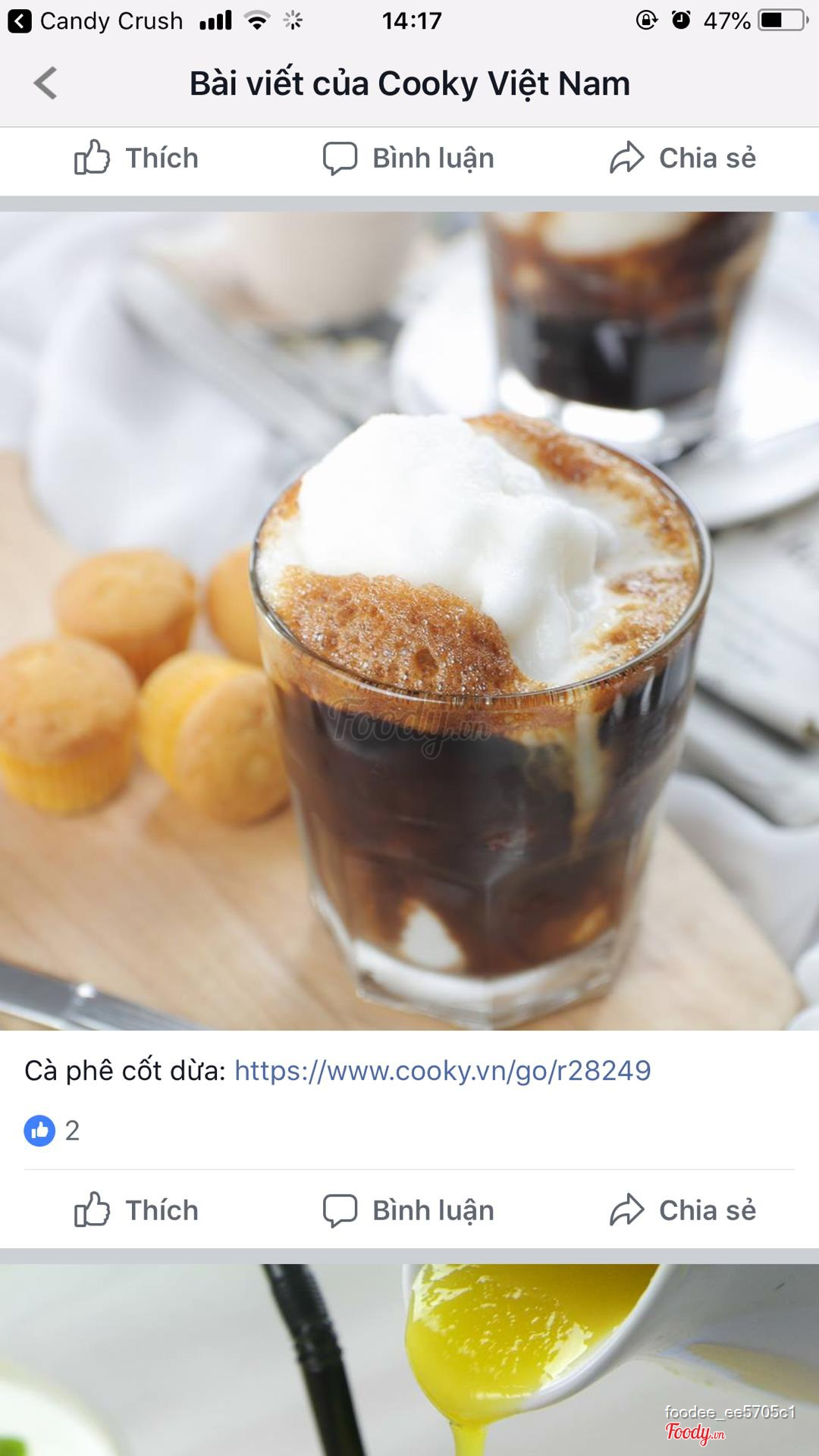Tap Chia sẻ above the coconut coffee photo
Screen dimensions: 819x1456
tap(682, 158)
